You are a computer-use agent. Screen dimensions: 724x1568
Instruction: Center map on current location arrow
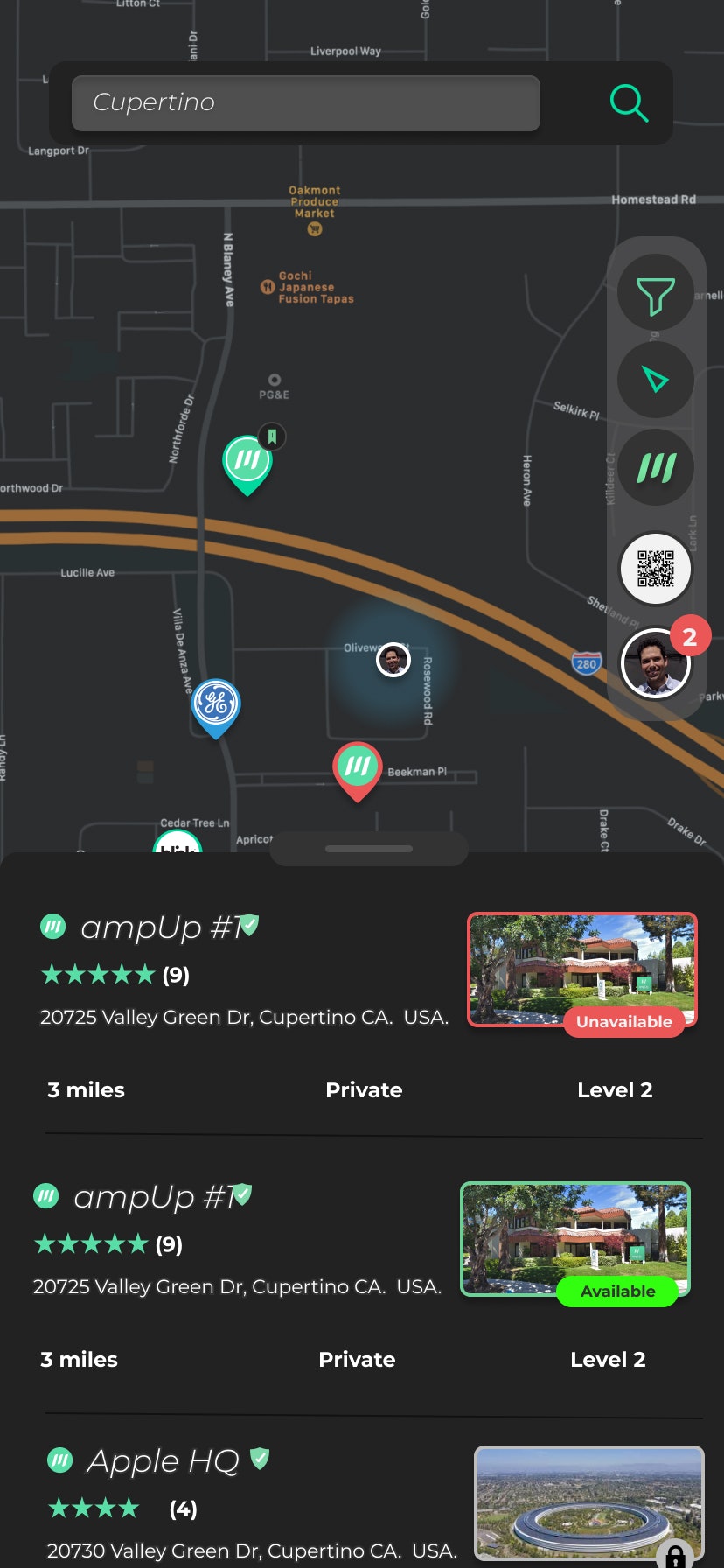(x=655, y=380)
